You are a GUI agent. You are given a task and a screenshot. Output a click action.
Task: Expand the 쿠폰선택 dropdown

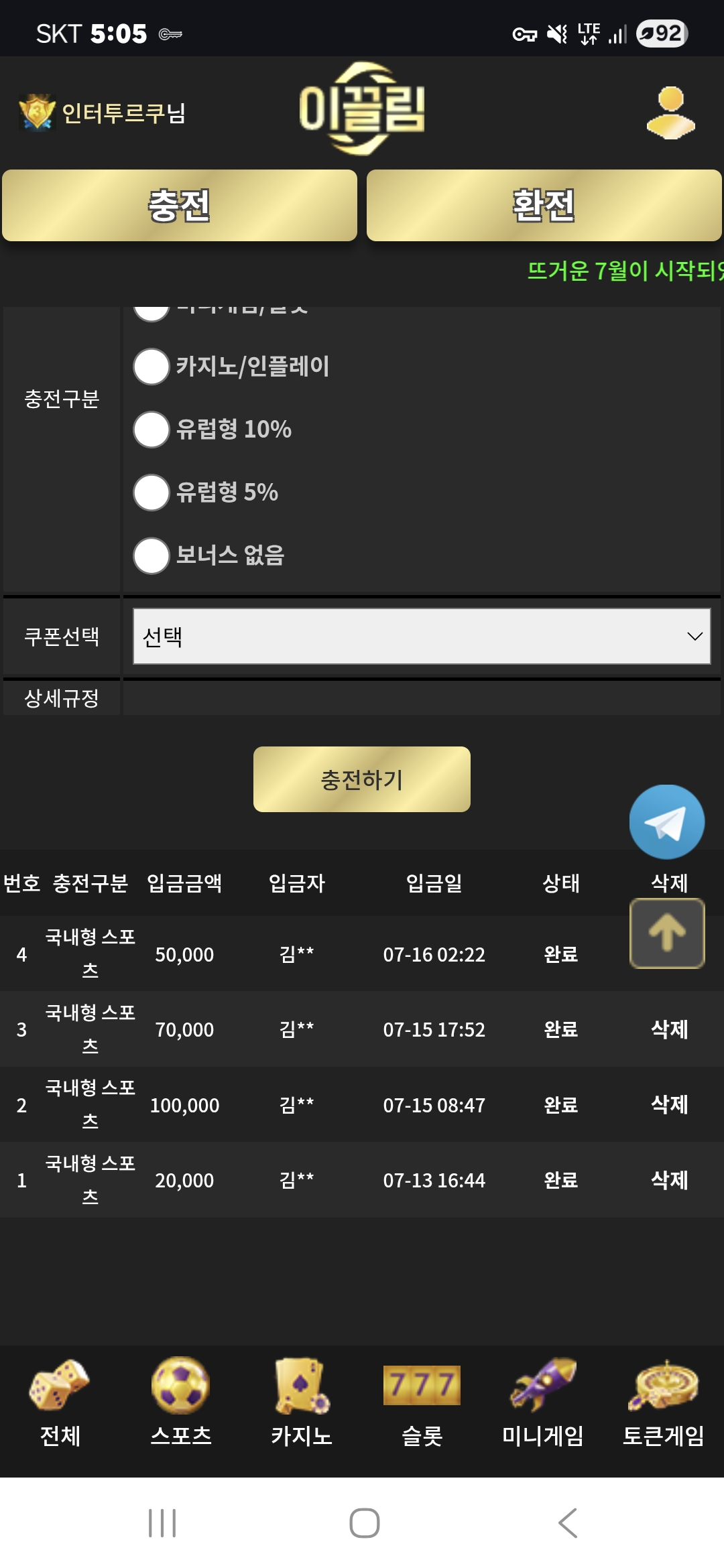point(422,636)
